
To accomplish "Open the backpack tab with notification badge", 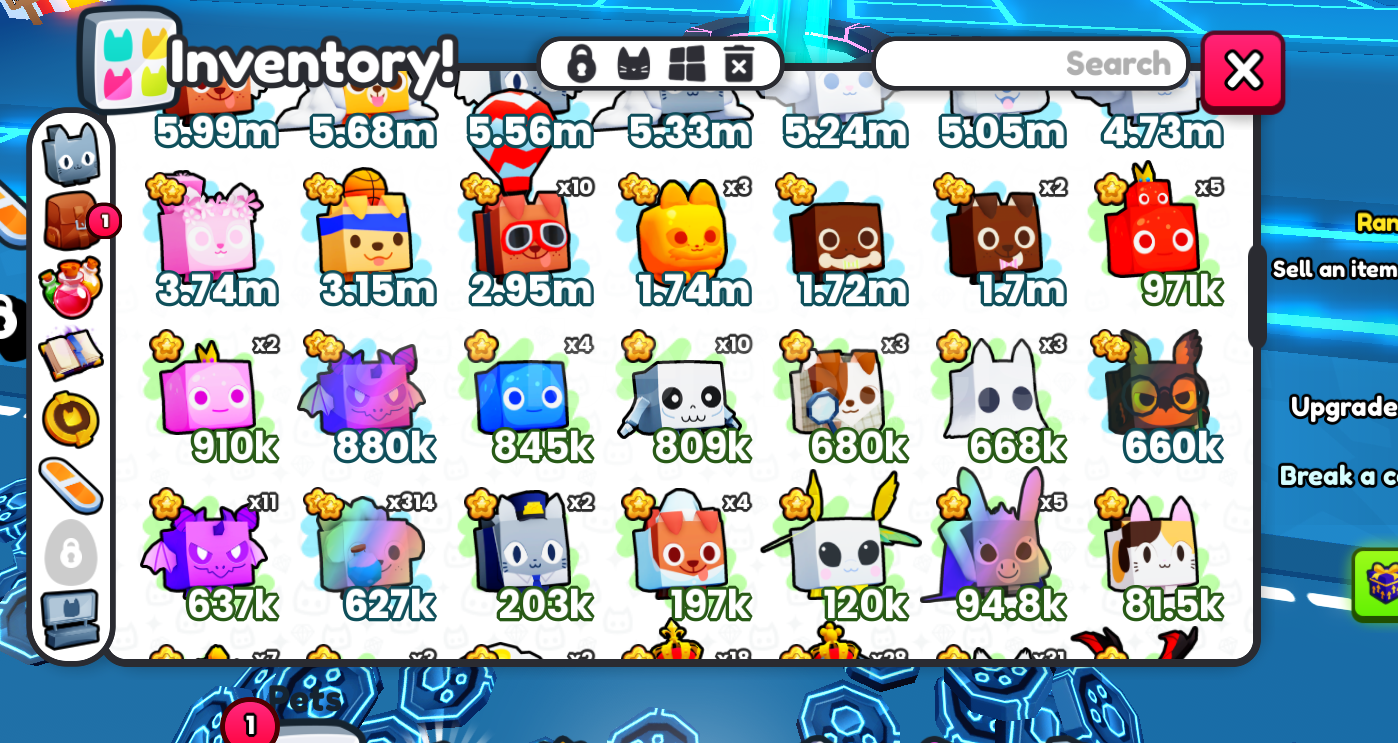I will point(70,220).
